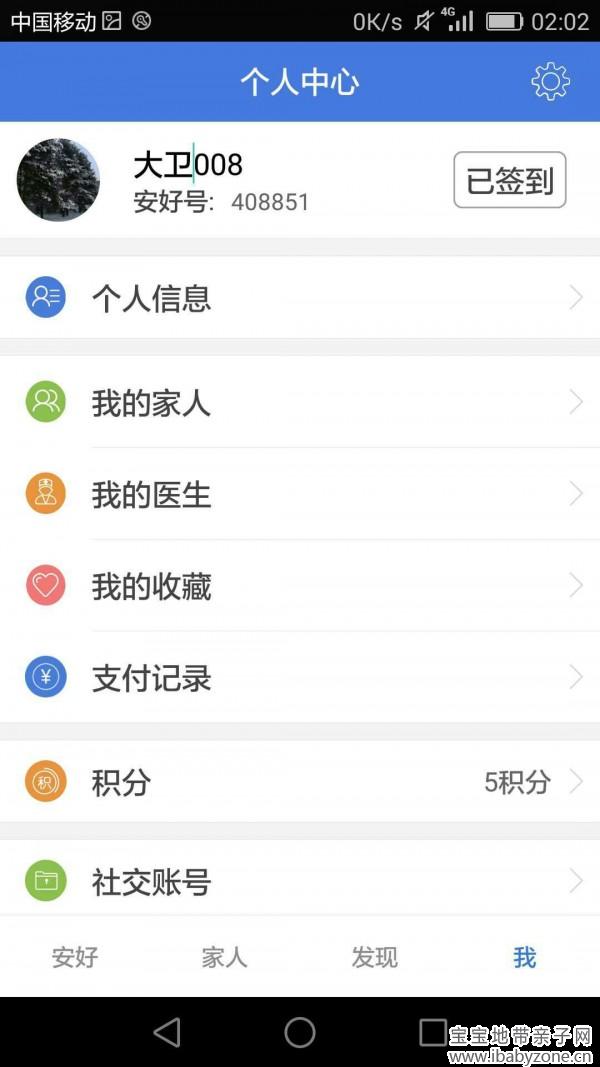Open 我的医生 my doctors
The image size is (600, 1067).
pos(300,494)
